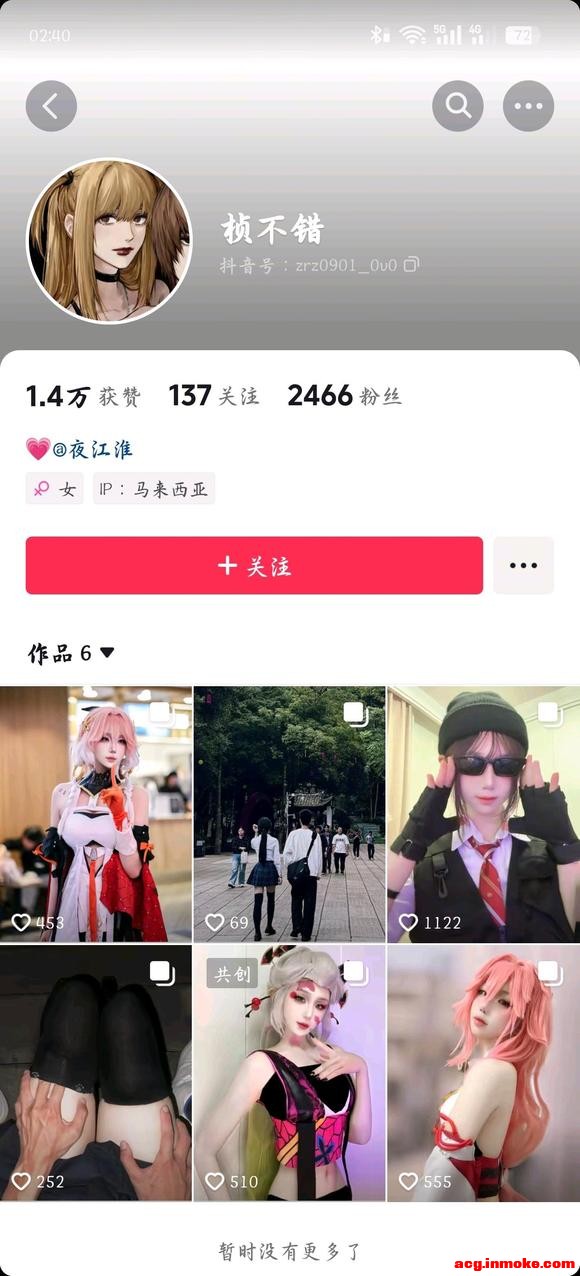Go back using the top arrow
Image resolution: width=580 pixels, height=1276 pixels.
51,106
